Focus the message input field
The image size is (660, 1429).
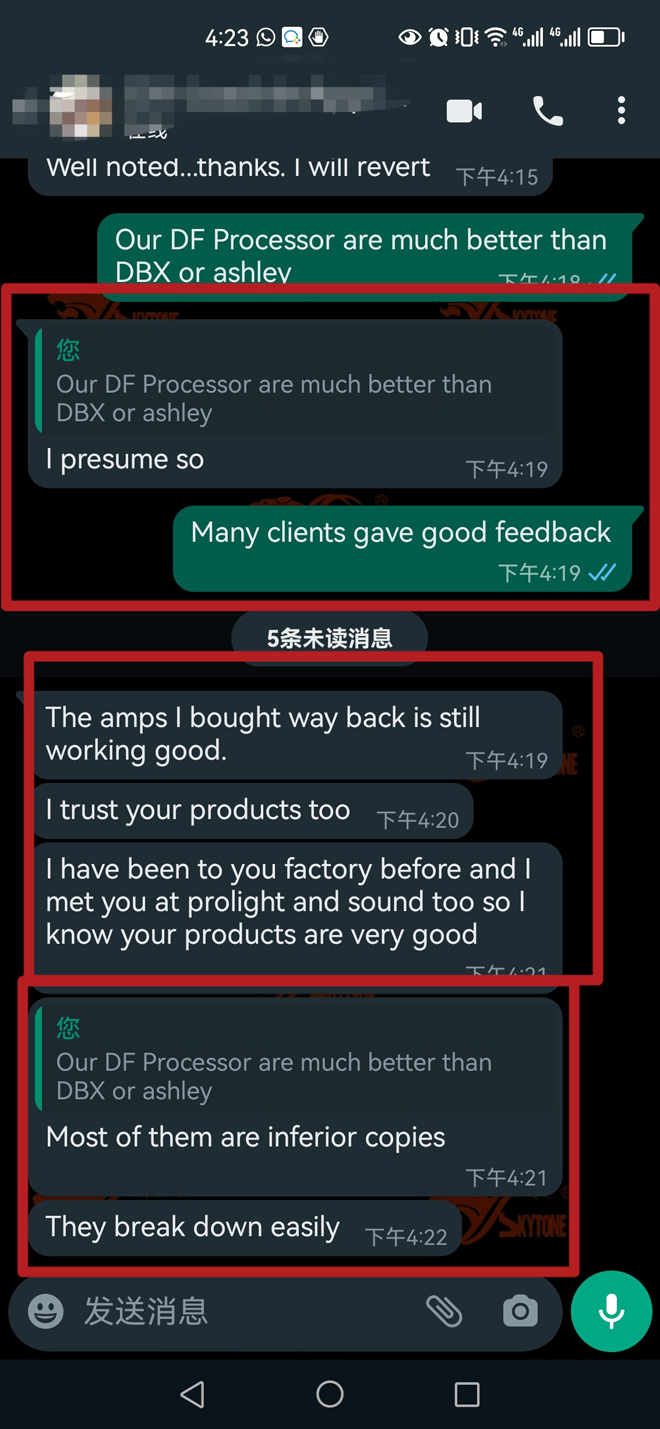(240, 1311)
